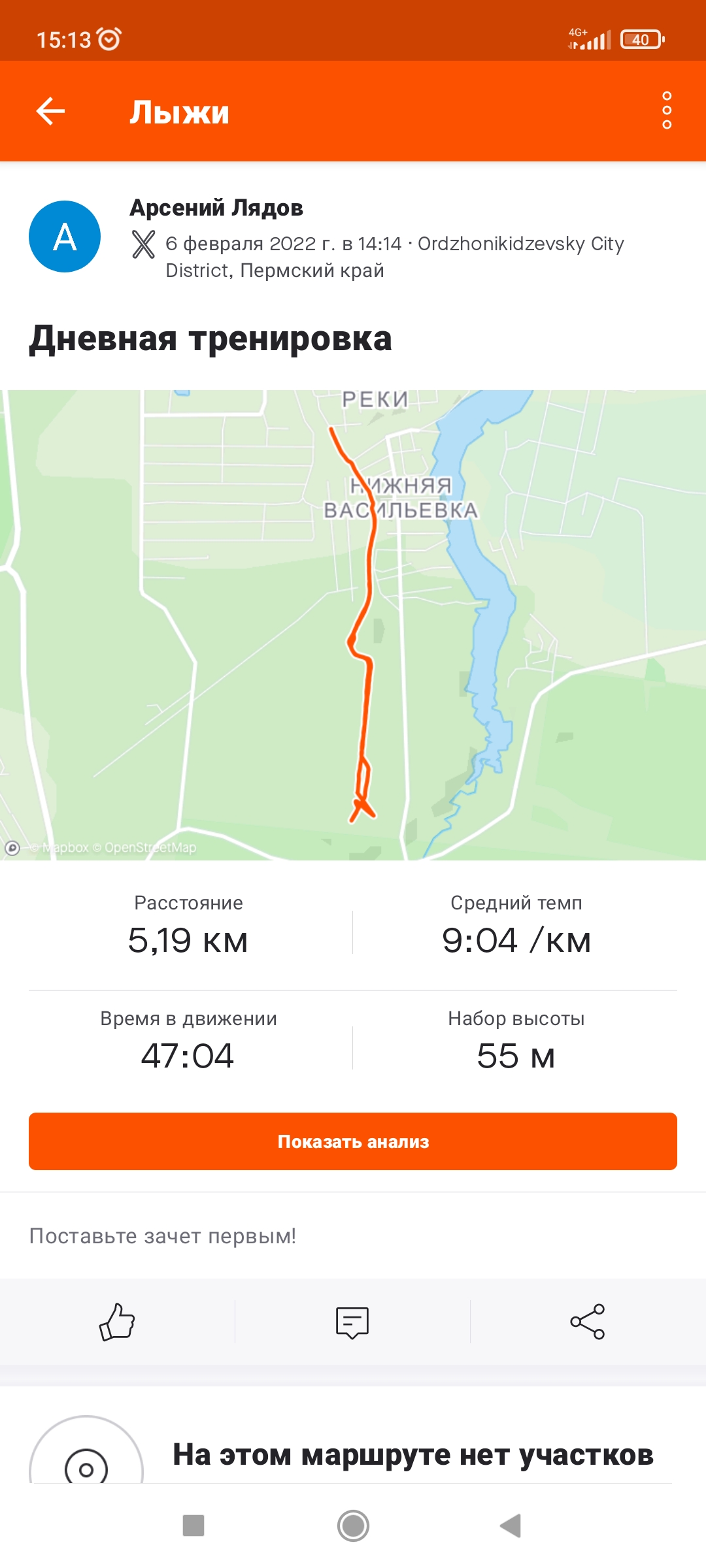
Task: Open recent apps with the square button
Action: pyautogui.click(x=193, y=1526)
